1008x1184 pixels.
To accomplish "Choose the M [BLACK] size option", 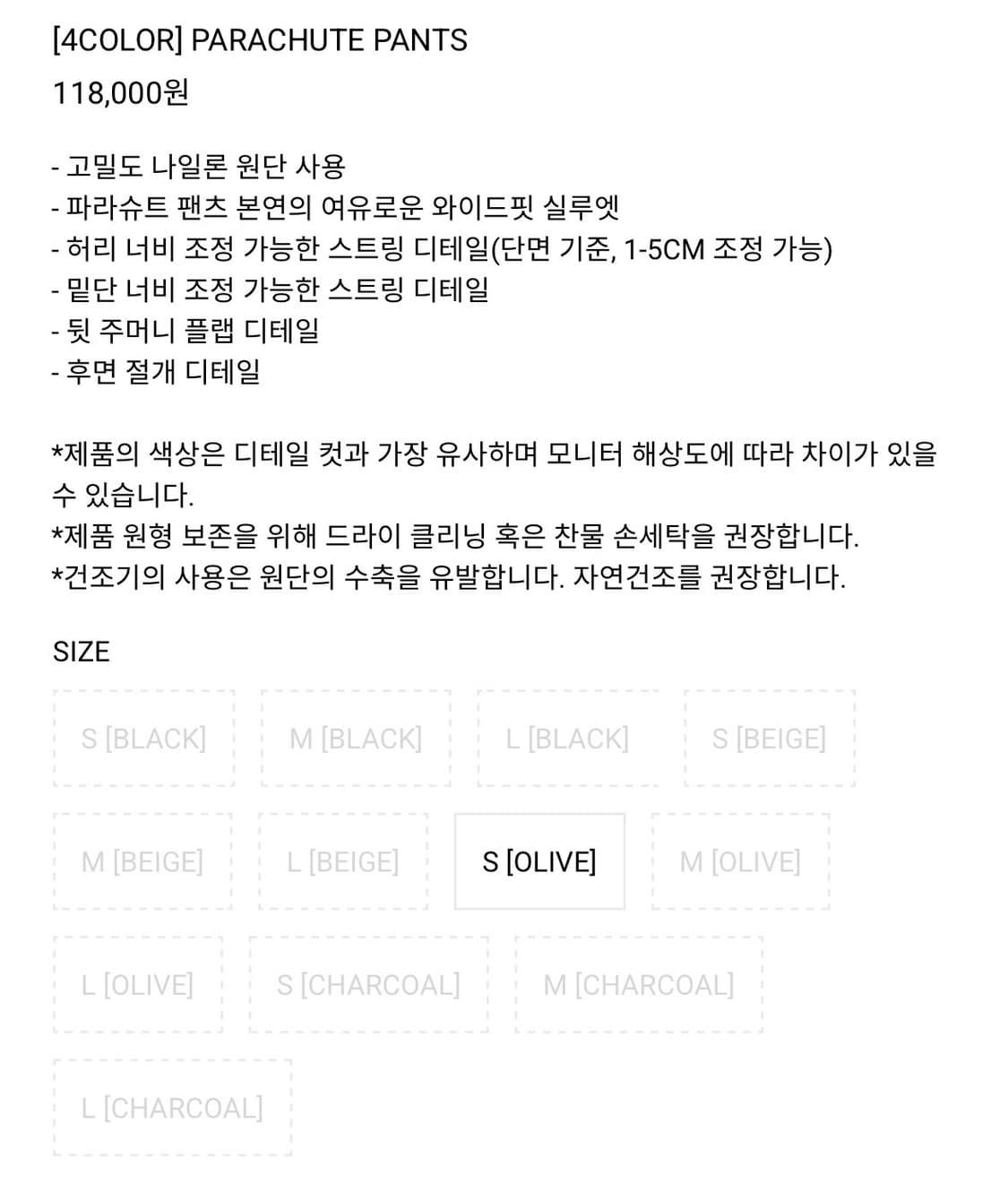I will (x=355, y=739).
